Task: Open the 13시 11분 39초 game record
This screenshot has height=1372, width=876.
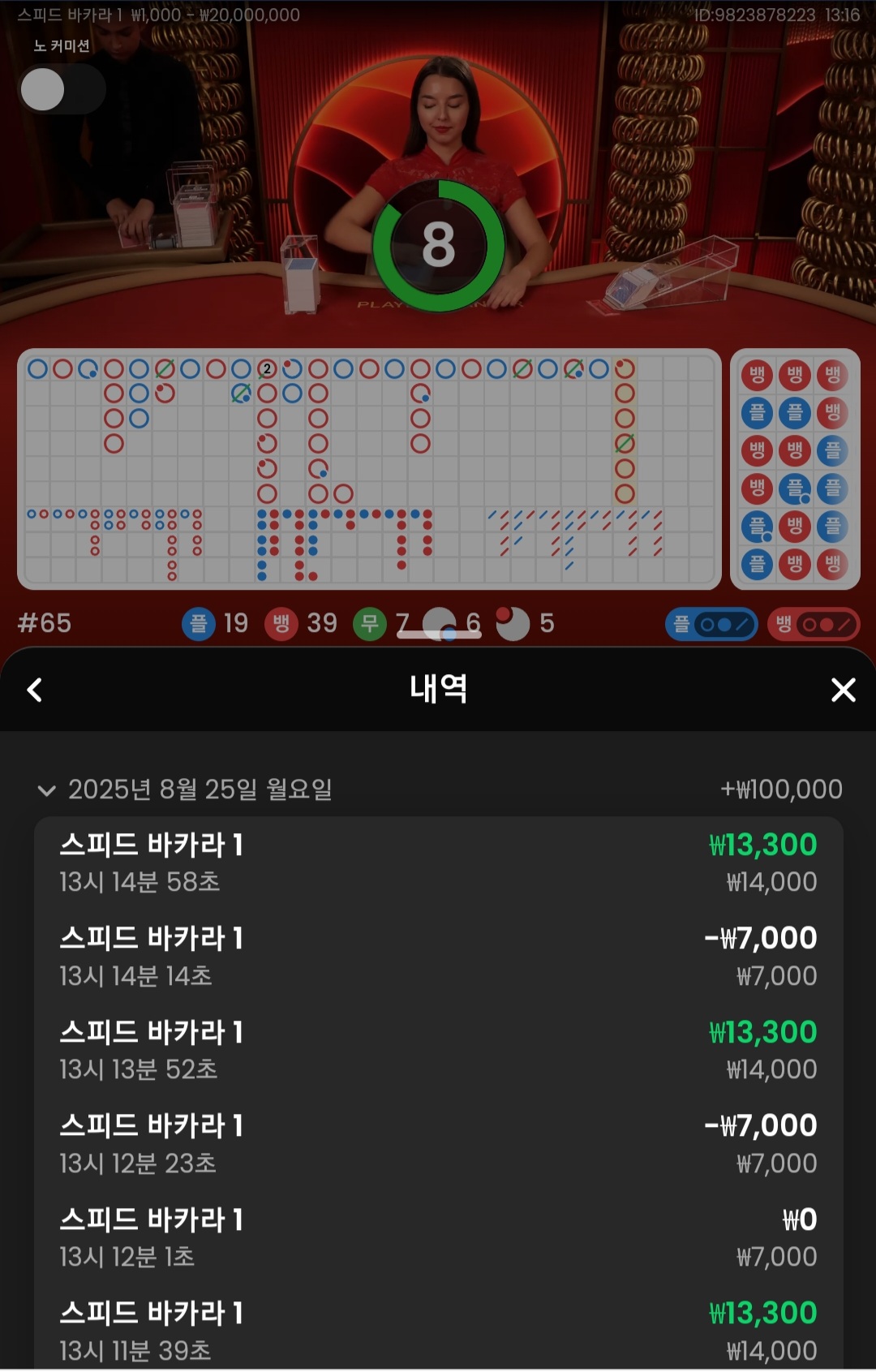Action: tap(438, 1331)
